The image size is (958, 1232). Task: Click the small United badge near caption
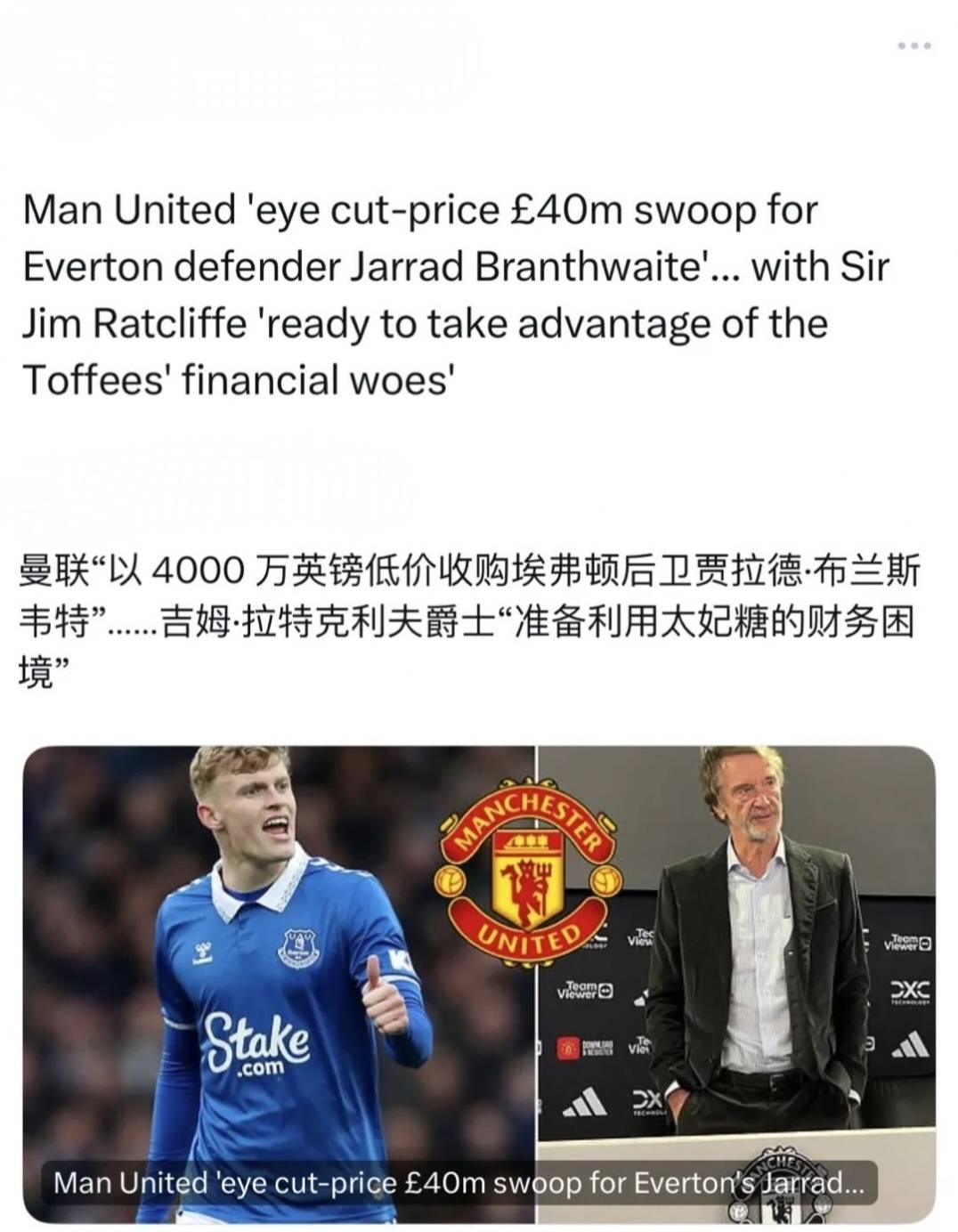783,1184
